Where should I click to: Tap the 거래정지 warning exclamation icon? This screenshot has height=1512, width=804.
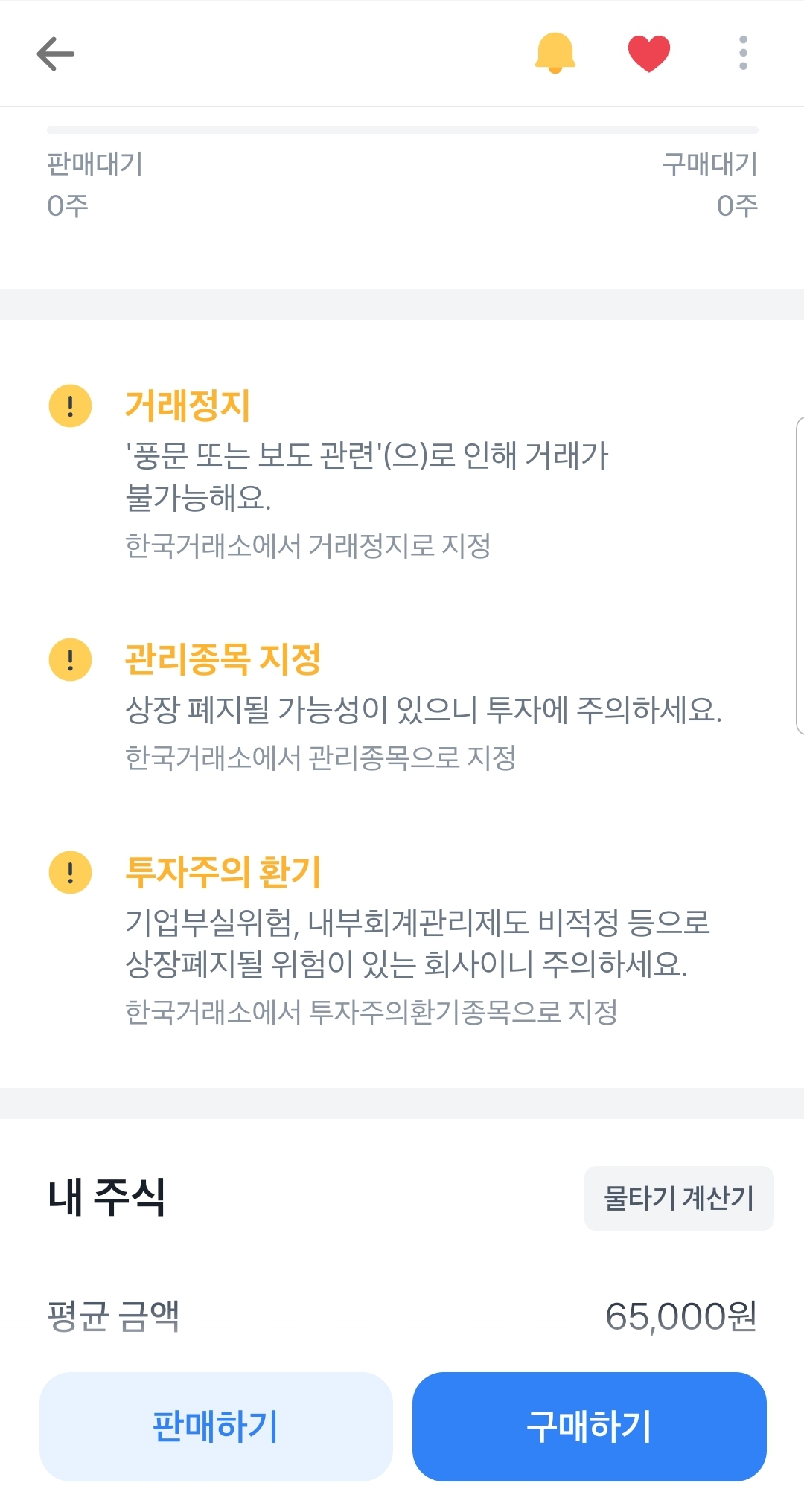69,406
